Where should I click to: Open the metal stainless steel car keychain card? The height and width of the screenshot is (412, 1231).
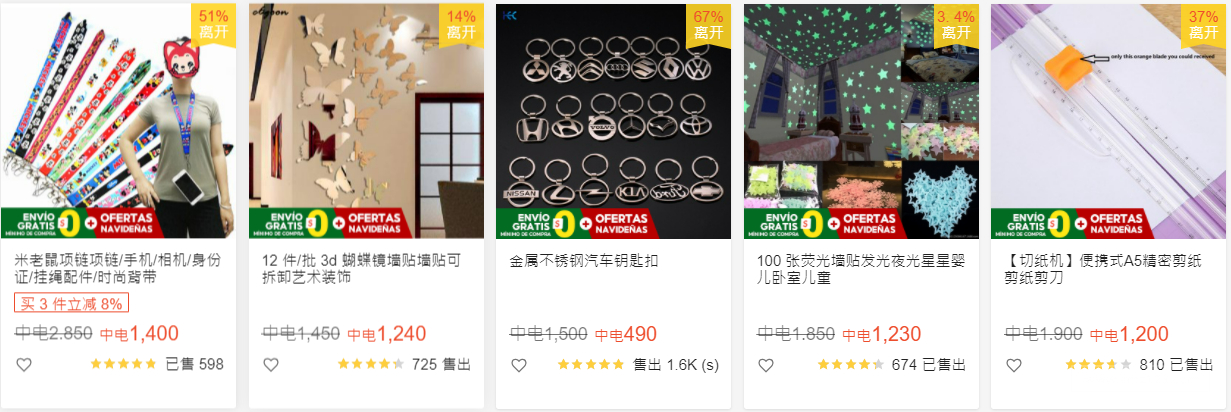point(613,120)
